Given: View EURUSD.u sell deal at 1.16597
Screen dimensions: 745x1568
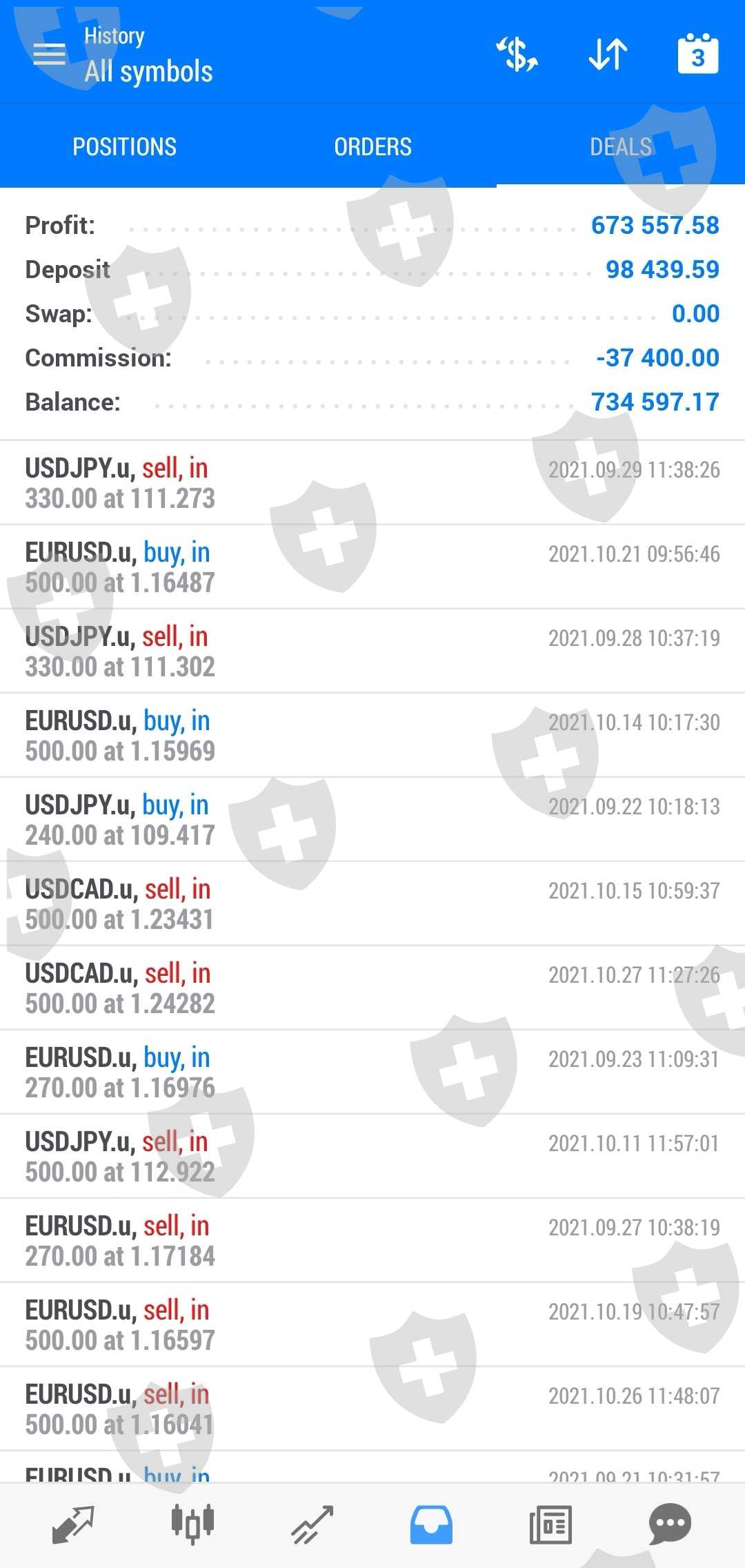Looking at the screenshot, I should 372,1325.
